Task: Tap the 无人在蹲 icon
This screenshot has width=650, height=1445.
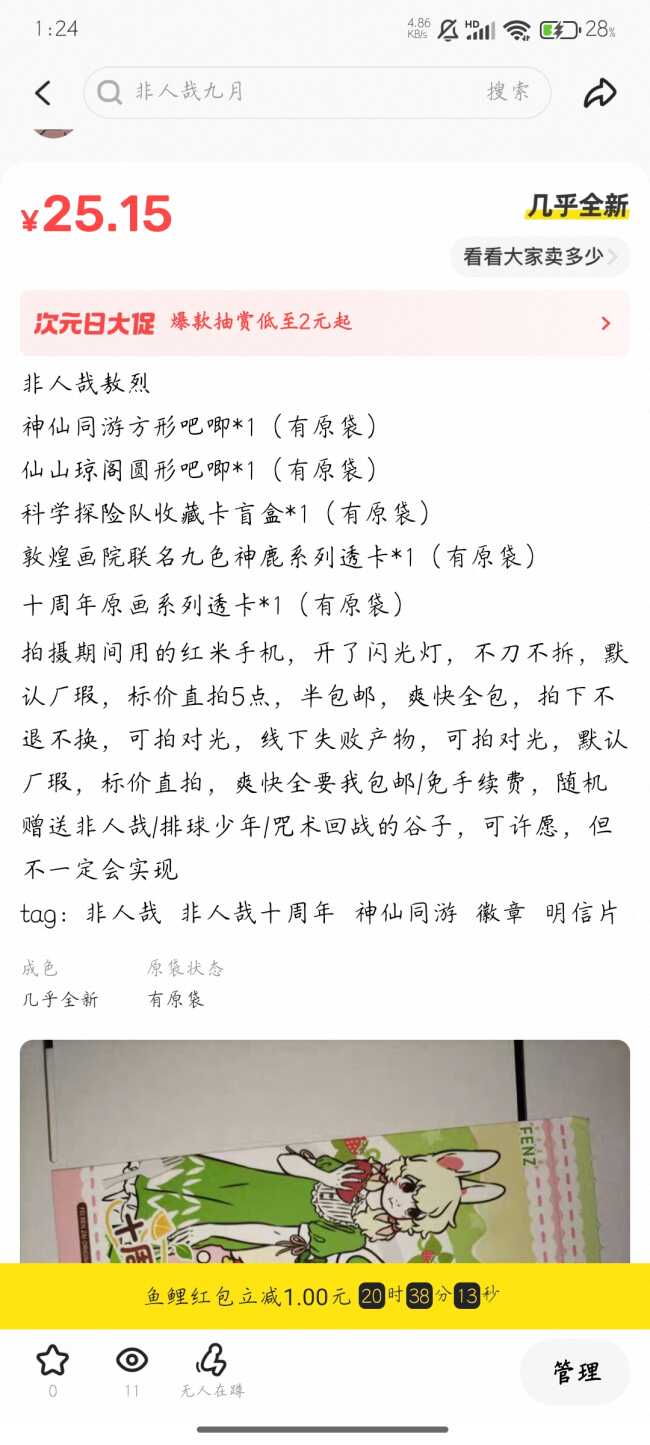Action: [x=212, y=1361]
